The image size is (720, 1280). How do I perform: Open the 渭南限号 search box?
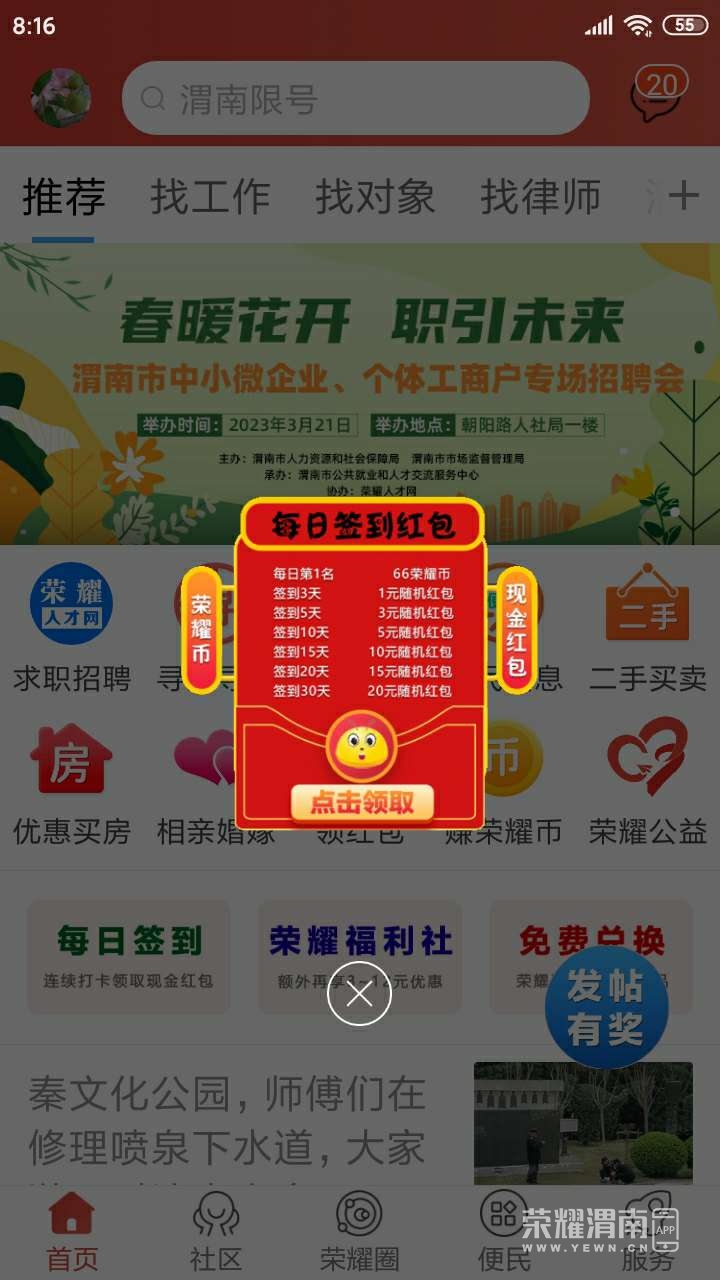[x=355, y=98]
